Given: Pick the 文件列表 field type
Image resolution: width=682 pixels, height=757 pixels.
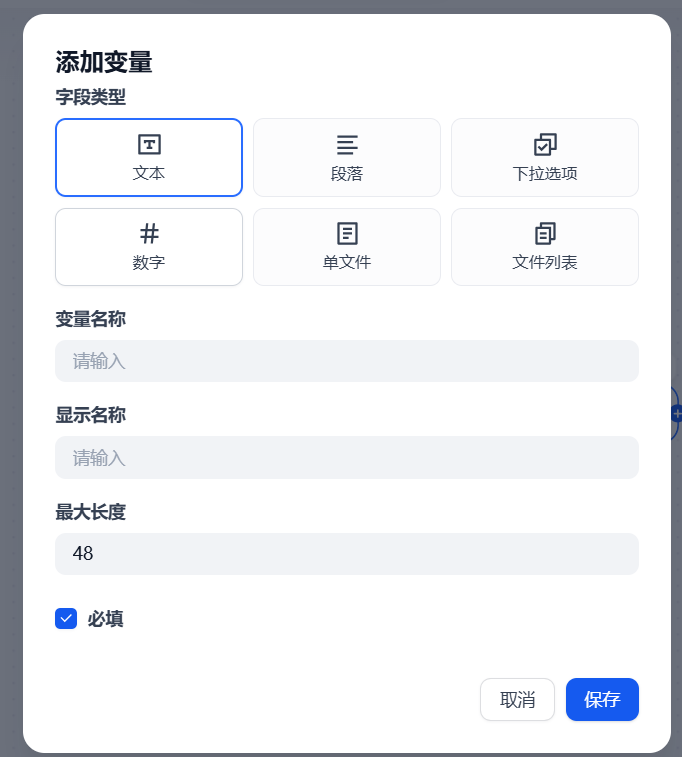Looking at the screenshot, I should (544, 247).
